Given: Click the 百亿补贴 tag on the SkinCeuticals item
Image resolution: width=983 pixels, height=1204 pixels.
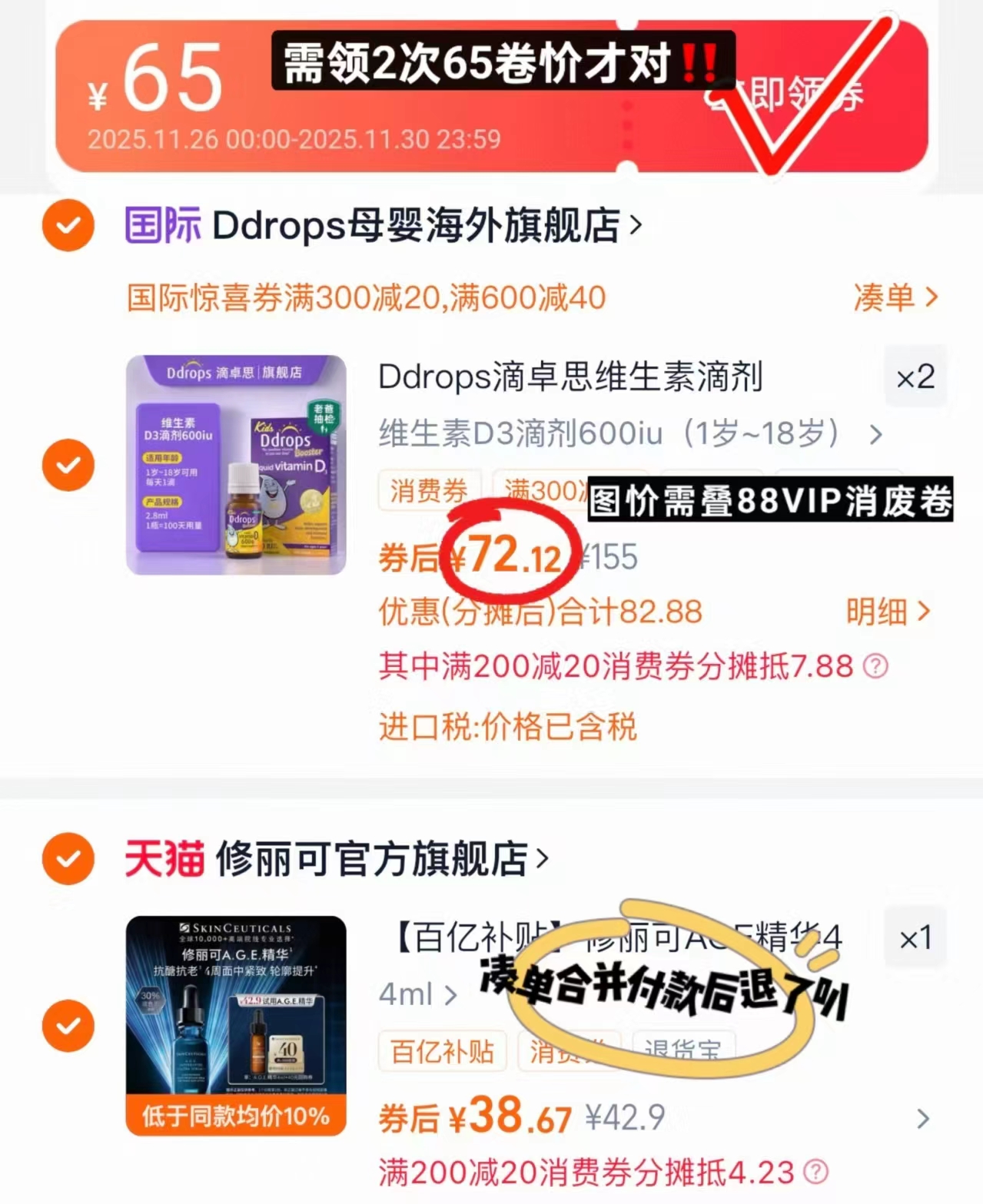Looking at the screenshot, I should [x=442, y=1051].
